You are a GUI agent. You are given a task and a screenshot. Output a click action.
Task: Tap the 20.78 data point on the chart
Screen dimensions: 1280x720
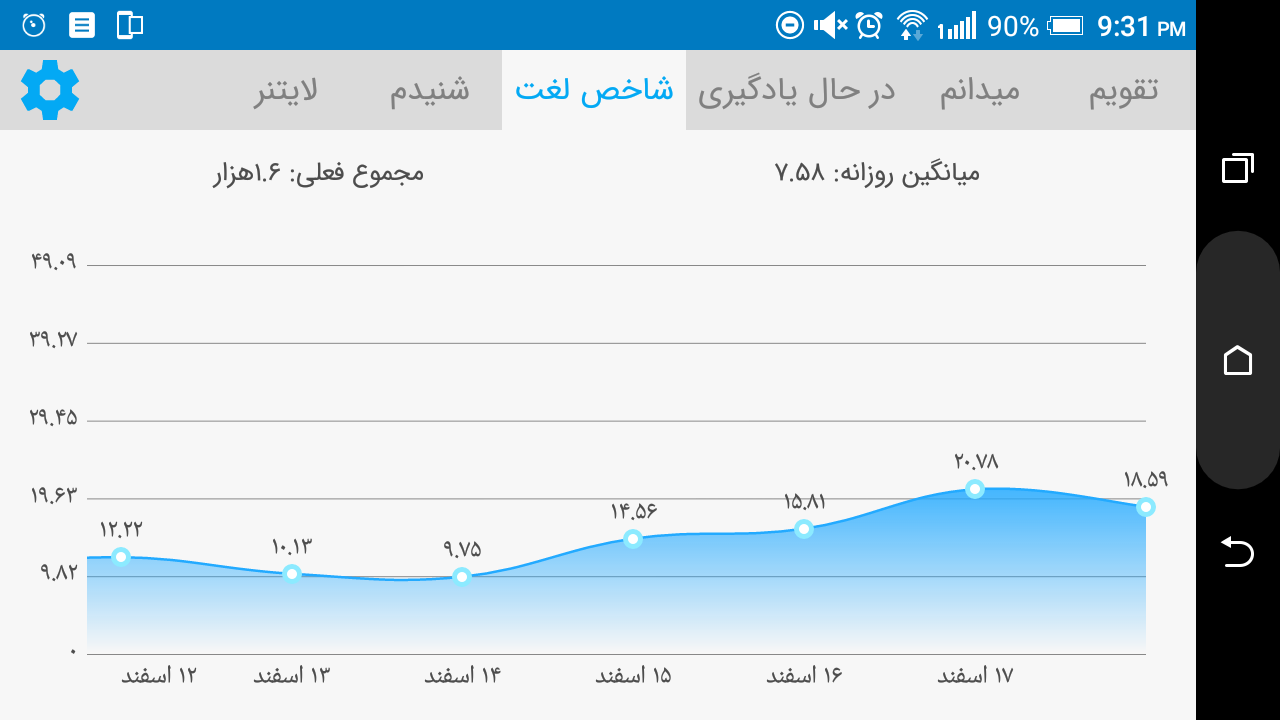[x=975, y=489]
